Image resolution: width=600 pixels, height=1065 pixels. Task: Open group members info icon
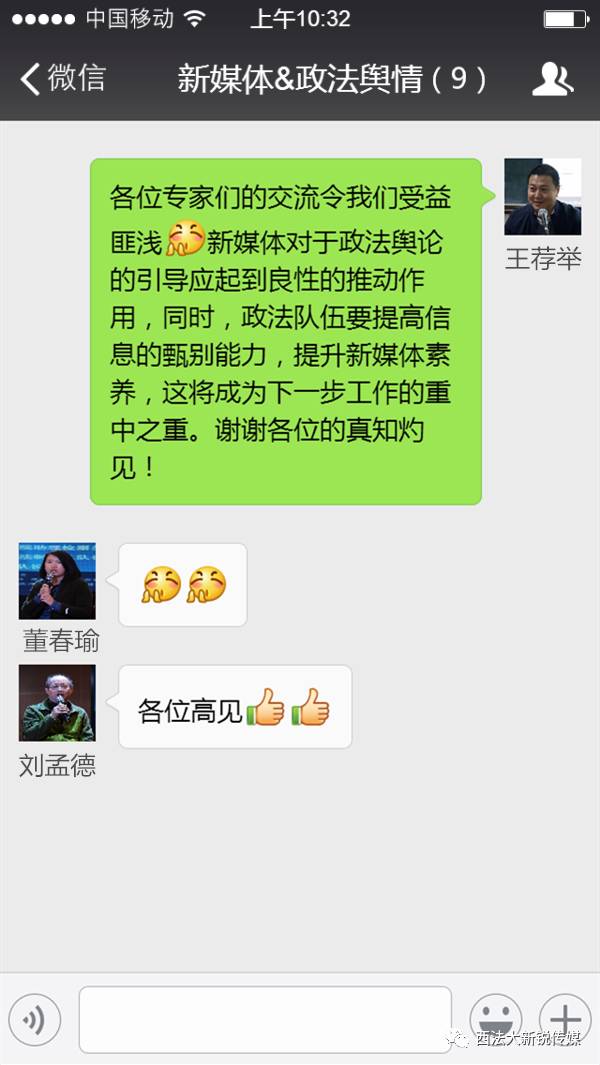pyautogui.click(x=552, y=79)
